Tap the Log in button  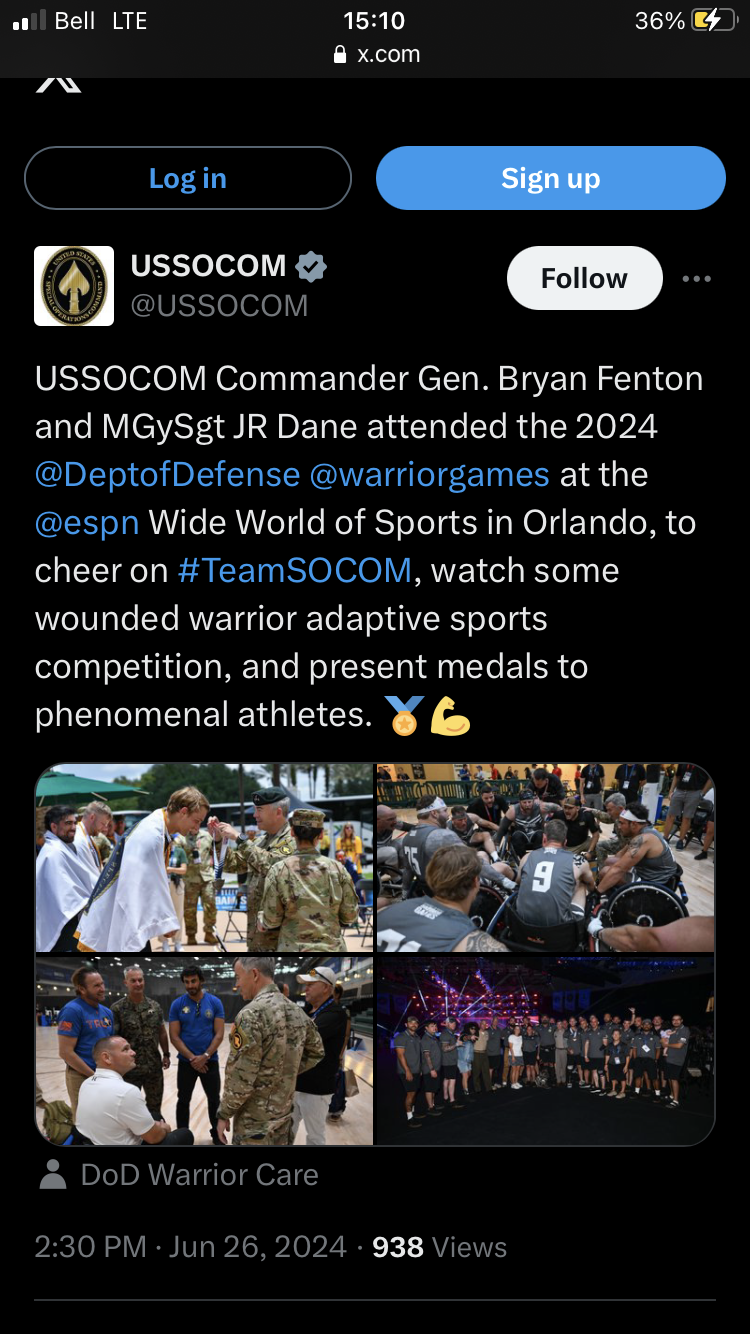188,178
